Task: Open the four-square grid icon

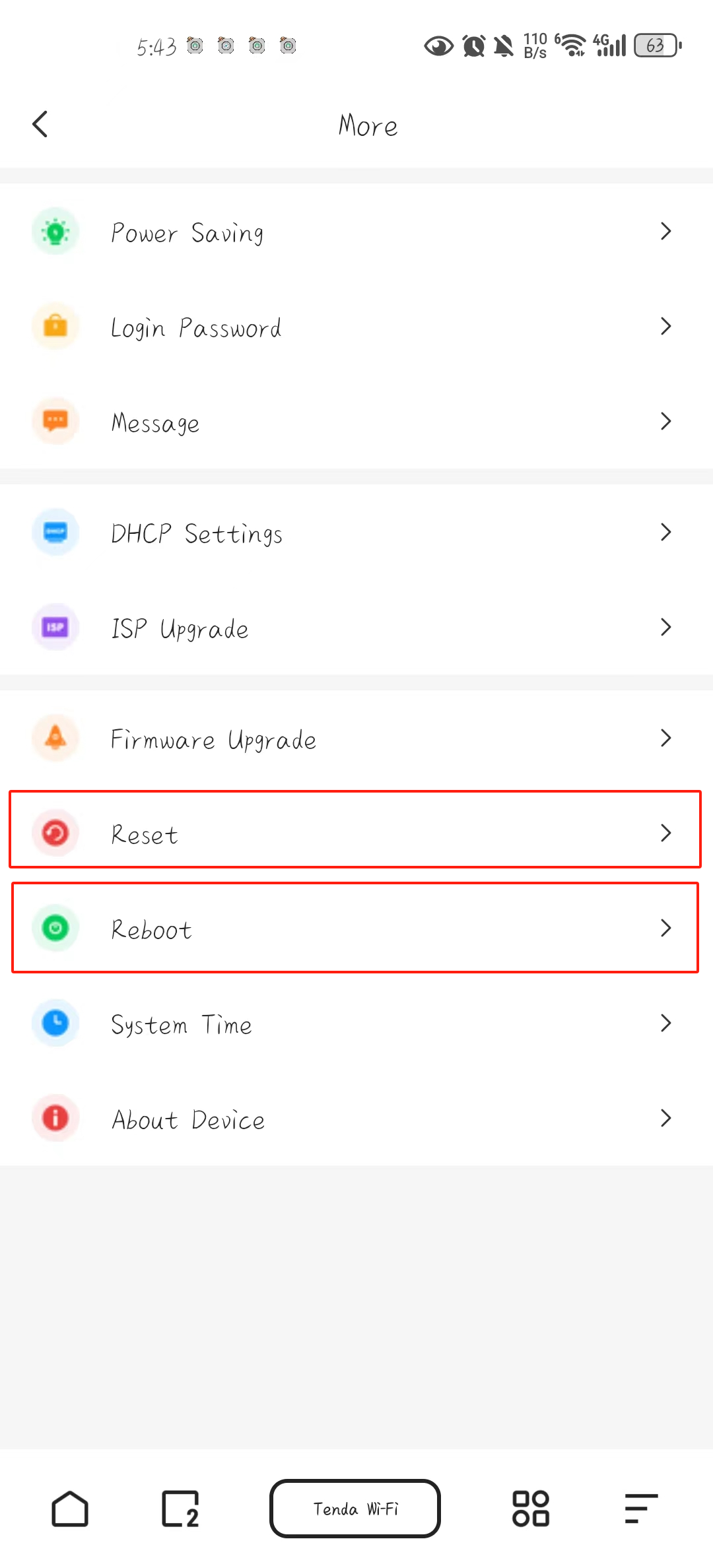Action: click(x=531, y=1509)
